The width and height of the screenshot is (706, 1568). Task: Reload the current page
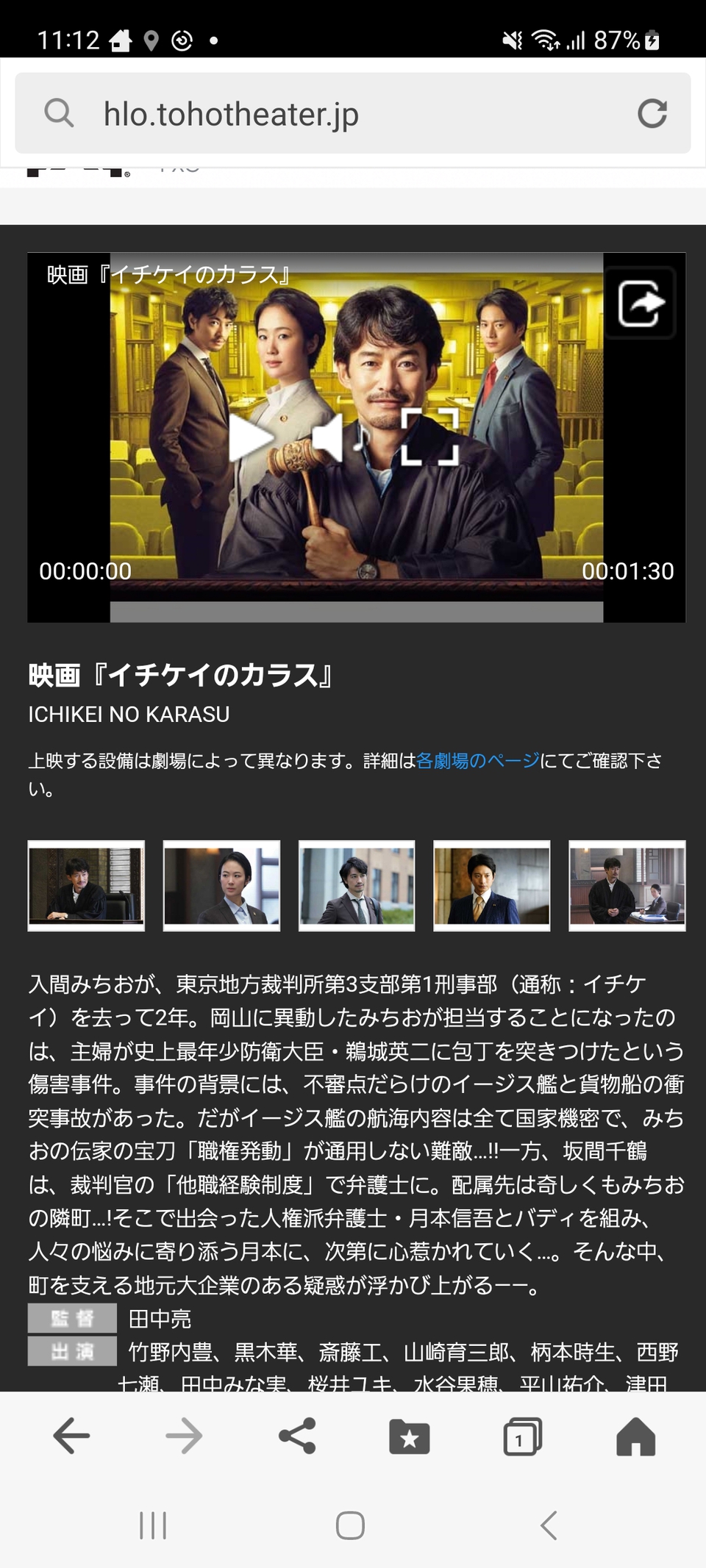pos(652,114)
